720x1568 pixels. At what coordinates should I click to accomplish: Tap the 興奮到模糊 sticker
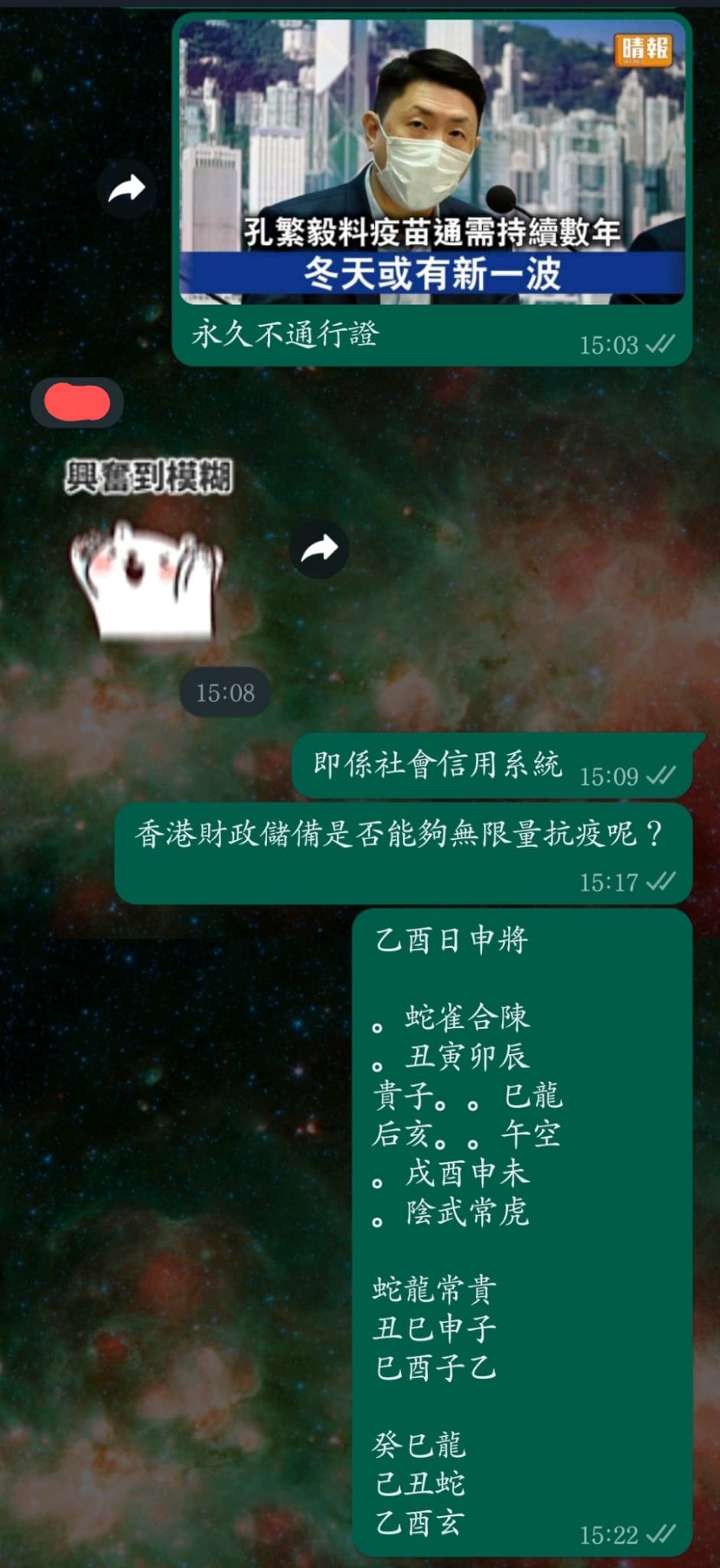point(148,551)
